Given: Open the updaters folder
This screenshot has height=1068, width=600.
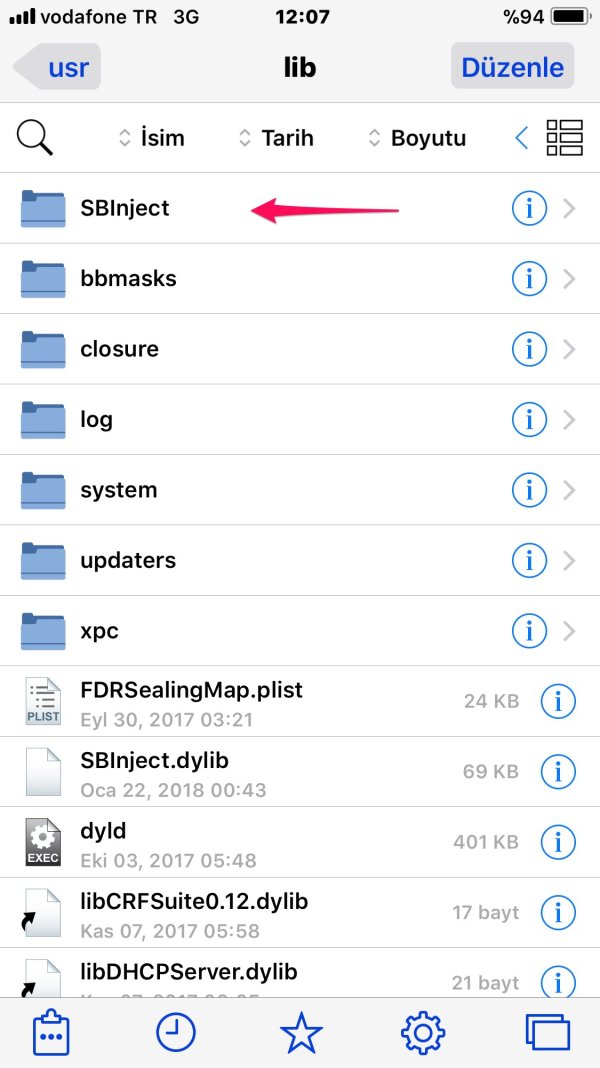Looking at the screenshot, I should (128, 560).
